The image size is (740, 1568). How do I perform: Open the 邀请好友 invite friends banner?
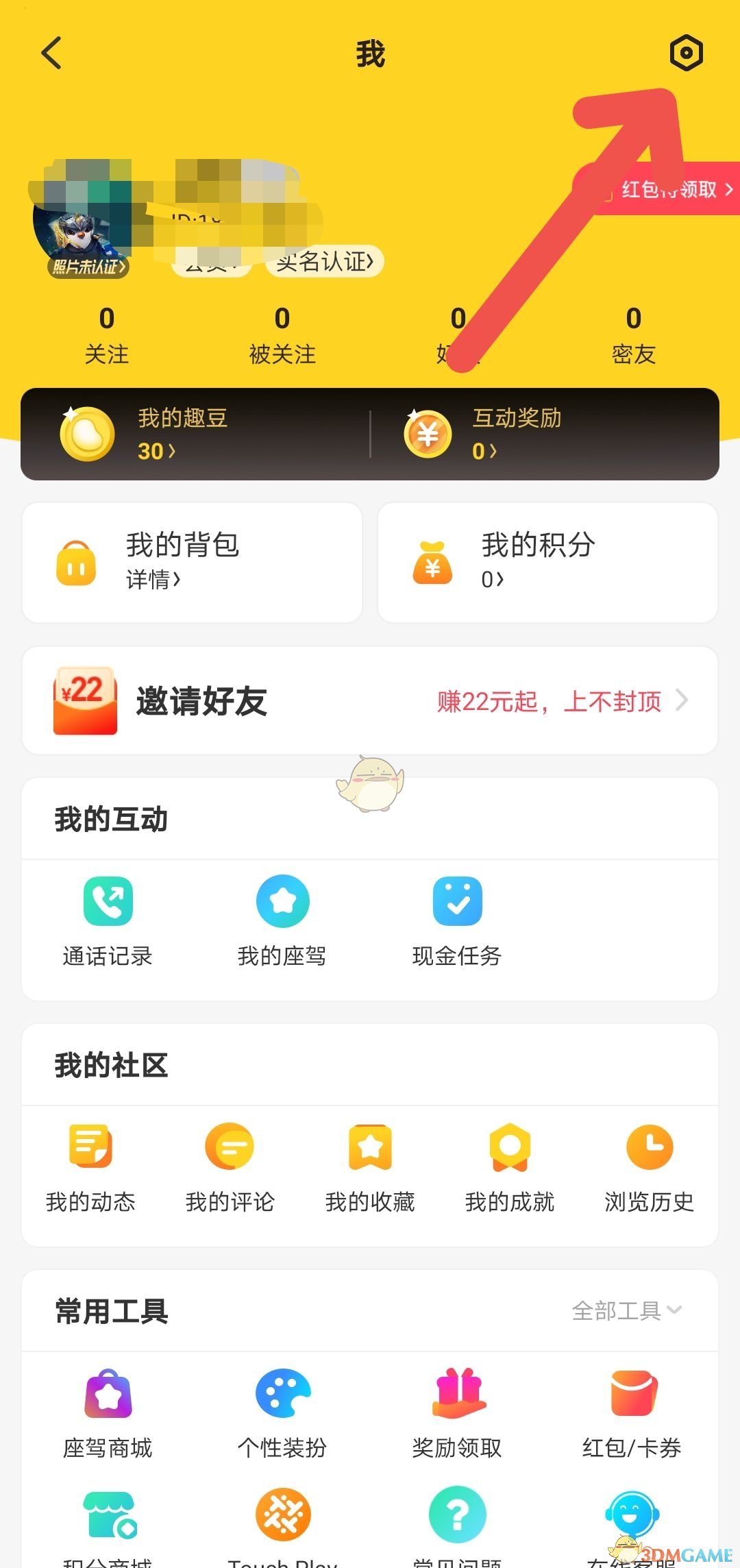[x=370, y=701]
